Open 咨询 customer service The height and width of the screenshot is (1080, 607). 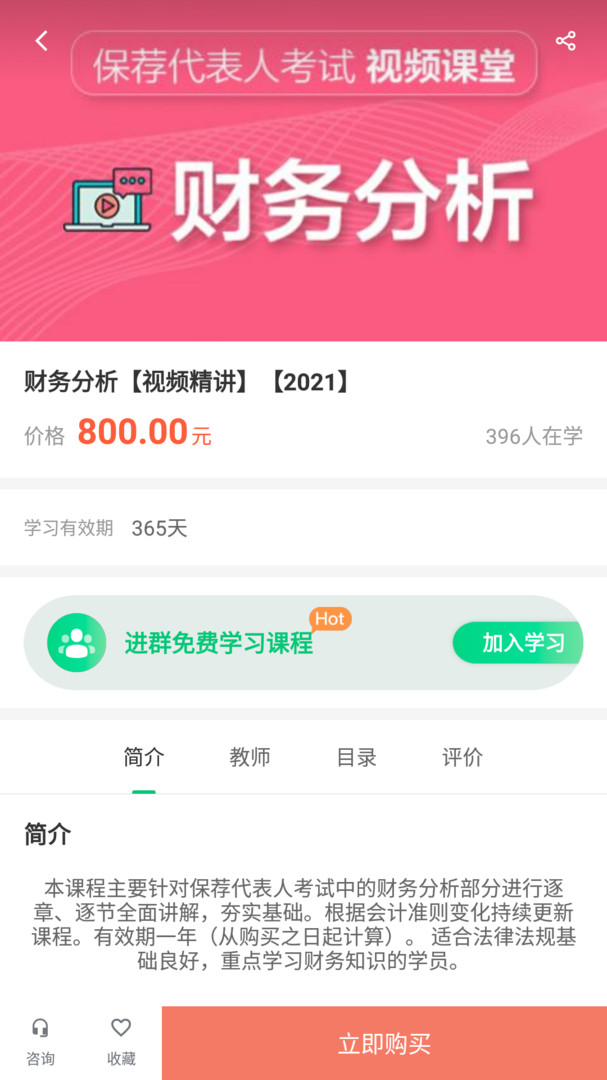point(40,1042)
